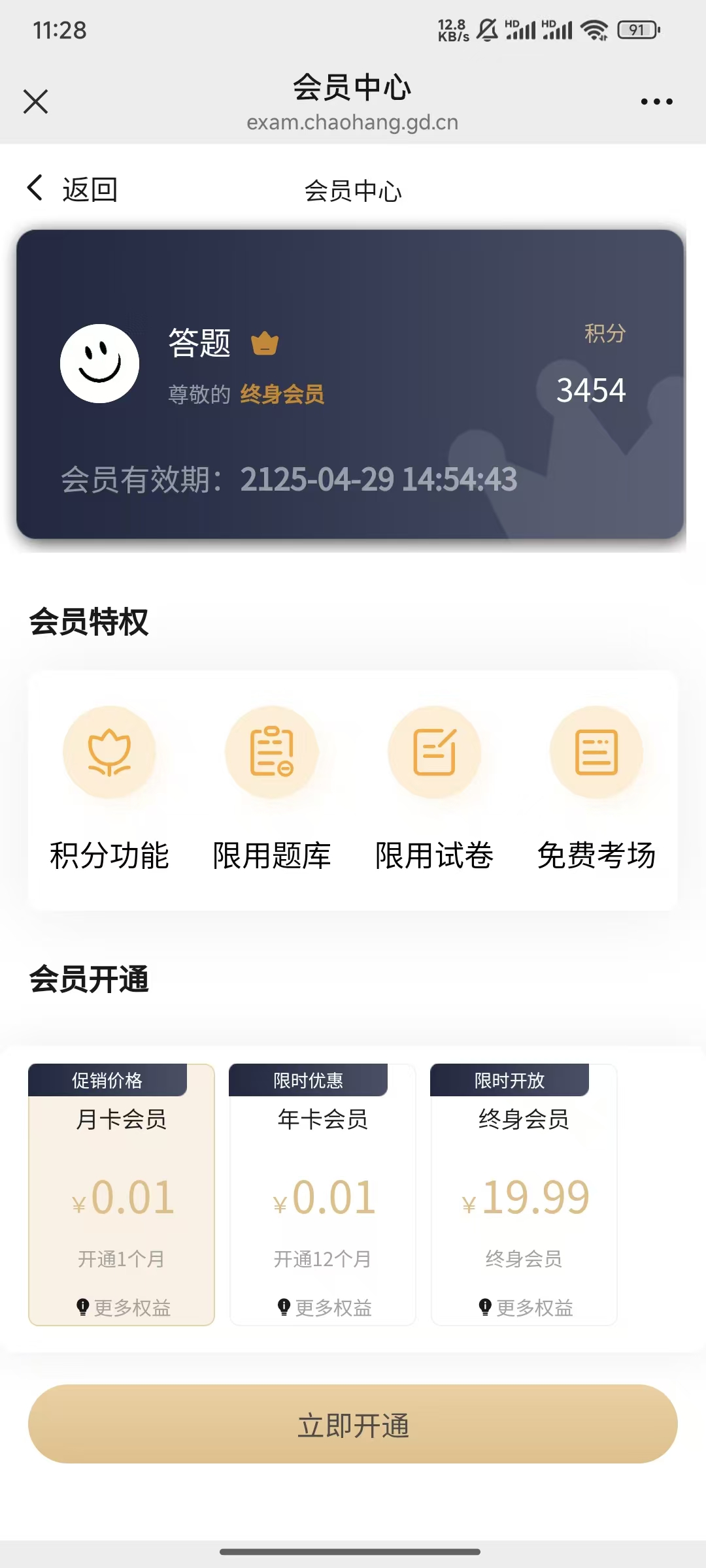The height and width of the screenshot is (1568, 706).
Task: Tap 立即开通 to activate membership
Action: 353,1424
